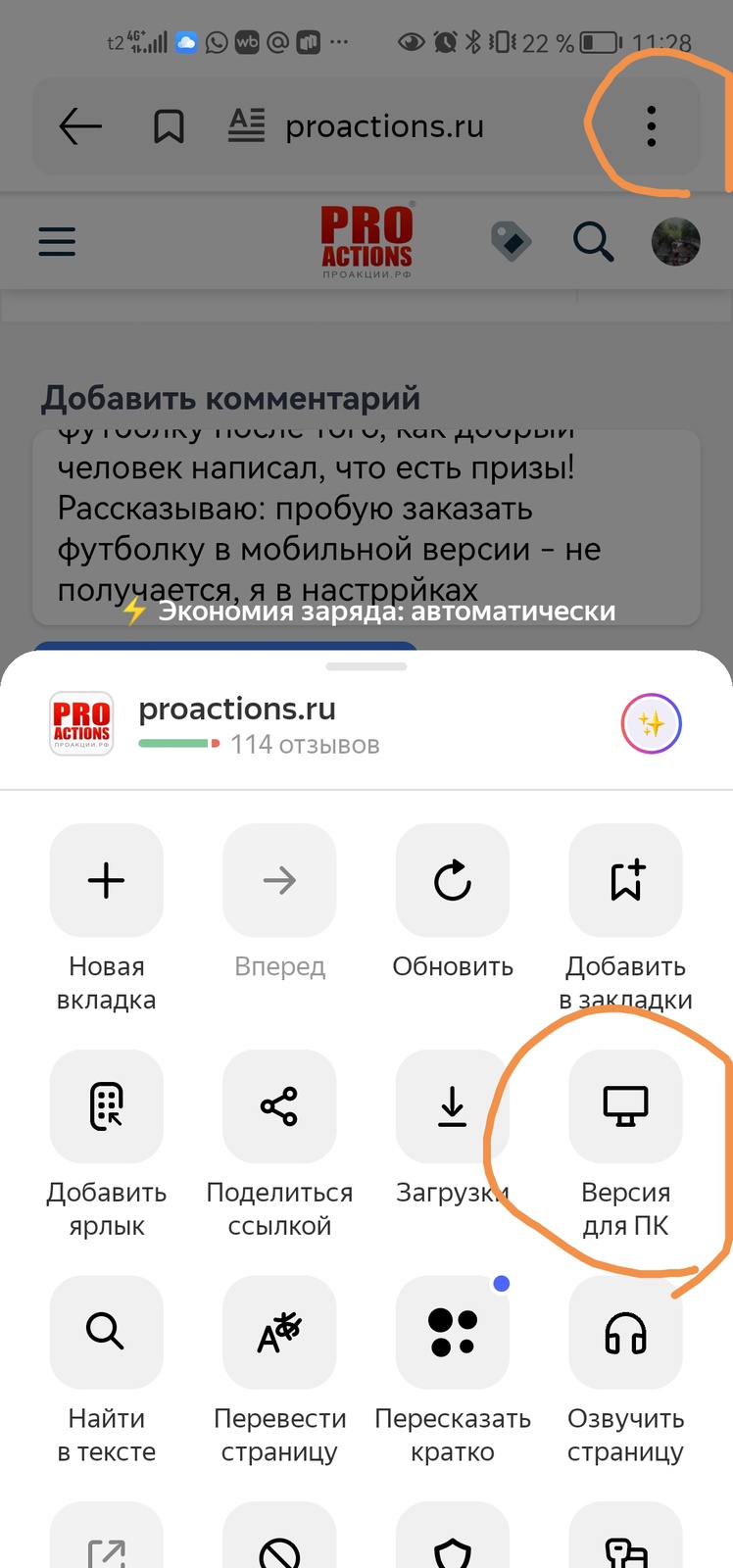The image size is (733, 1568).
Task: Open reader mode icon beside proactions.ru
Action: (246, 126)
